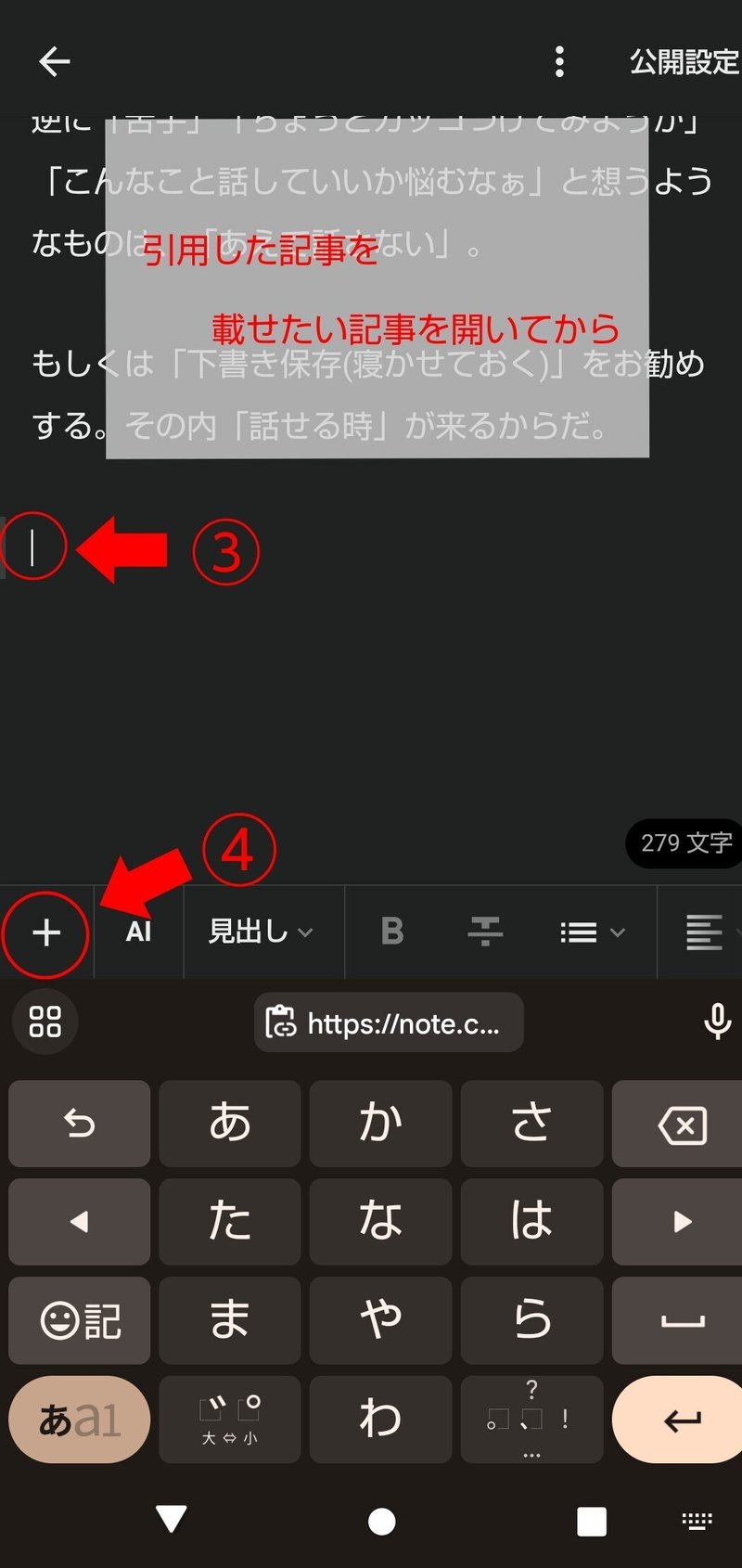This screenshot has height=1568, width=742.
Task: Paste the copied https://note.c... link suggestion
Action: (x=389, y=1022)
